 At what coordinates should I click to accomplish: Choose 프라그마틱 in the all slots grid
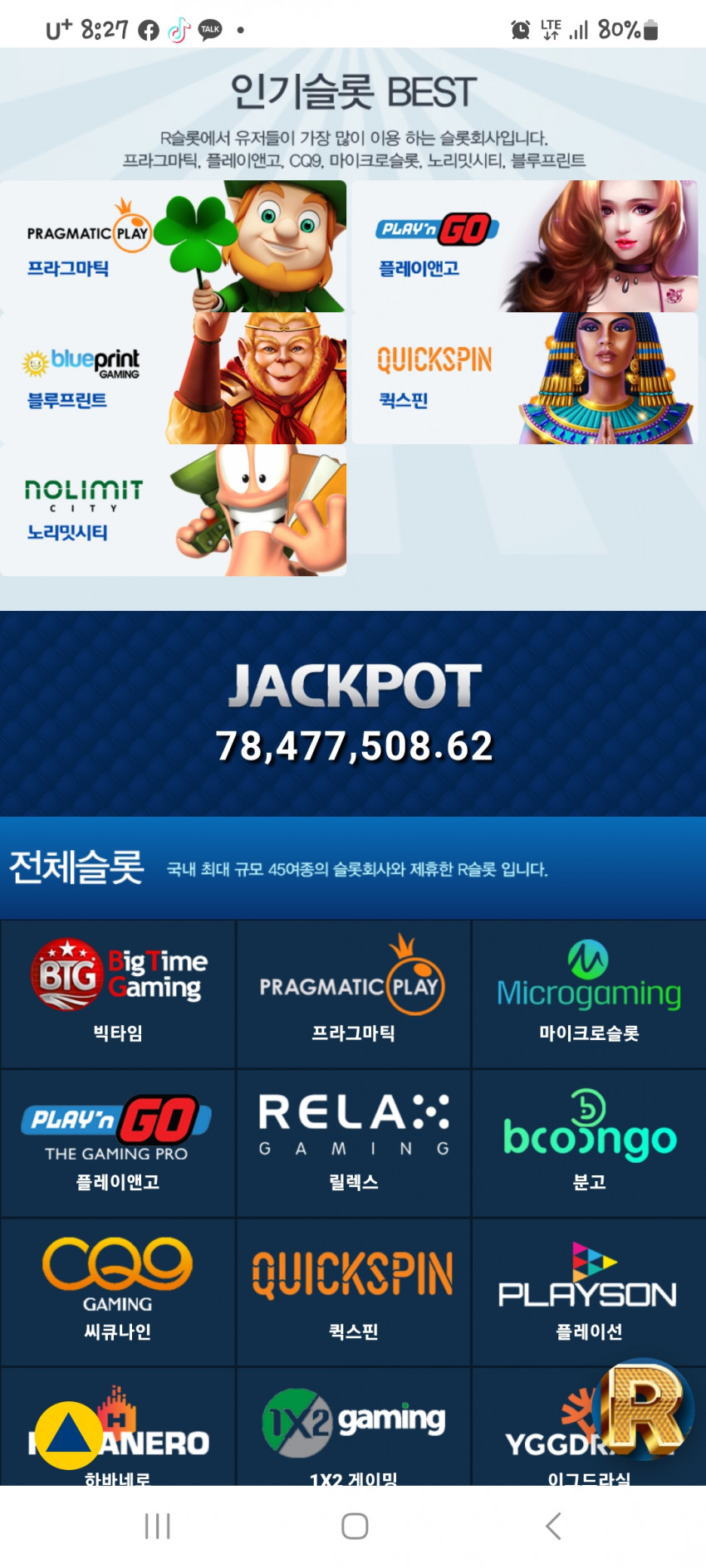353,993
